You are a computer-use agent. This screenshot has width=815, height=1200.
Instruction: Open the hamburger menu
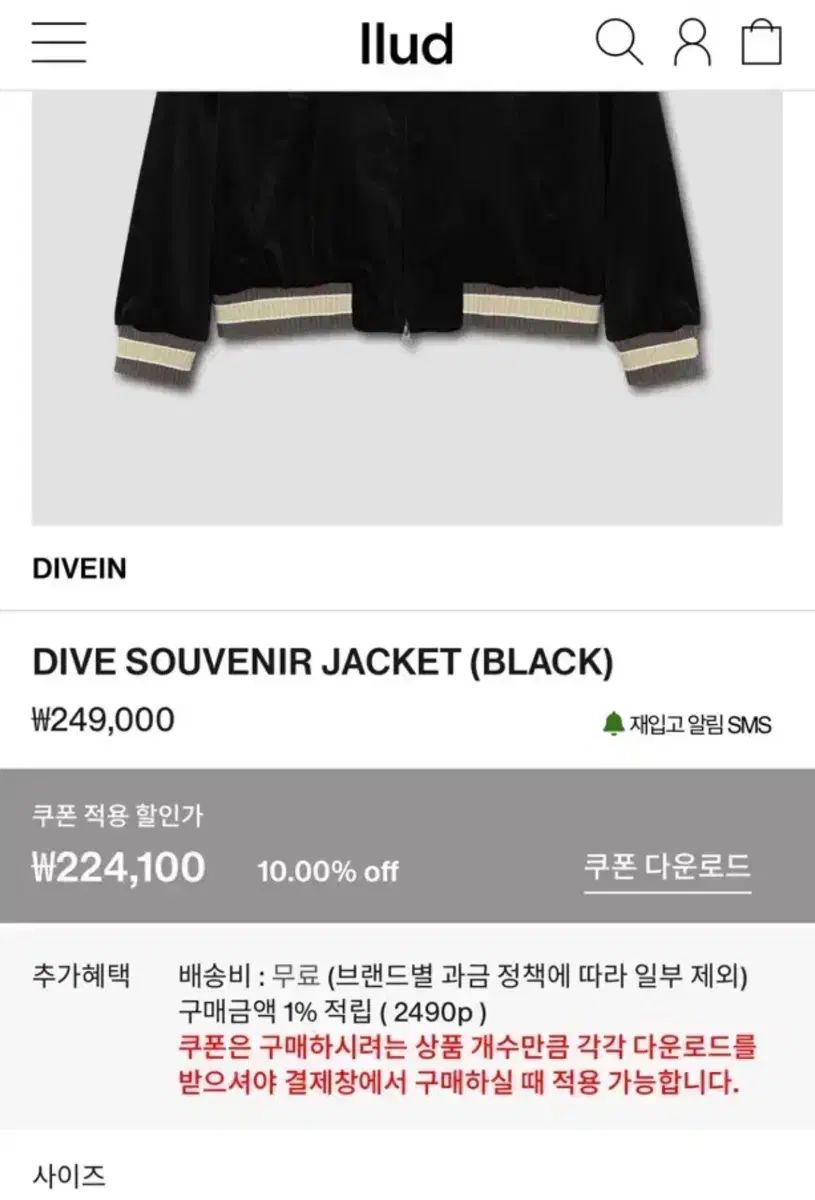pyautogui.click(x=59, y=43)
